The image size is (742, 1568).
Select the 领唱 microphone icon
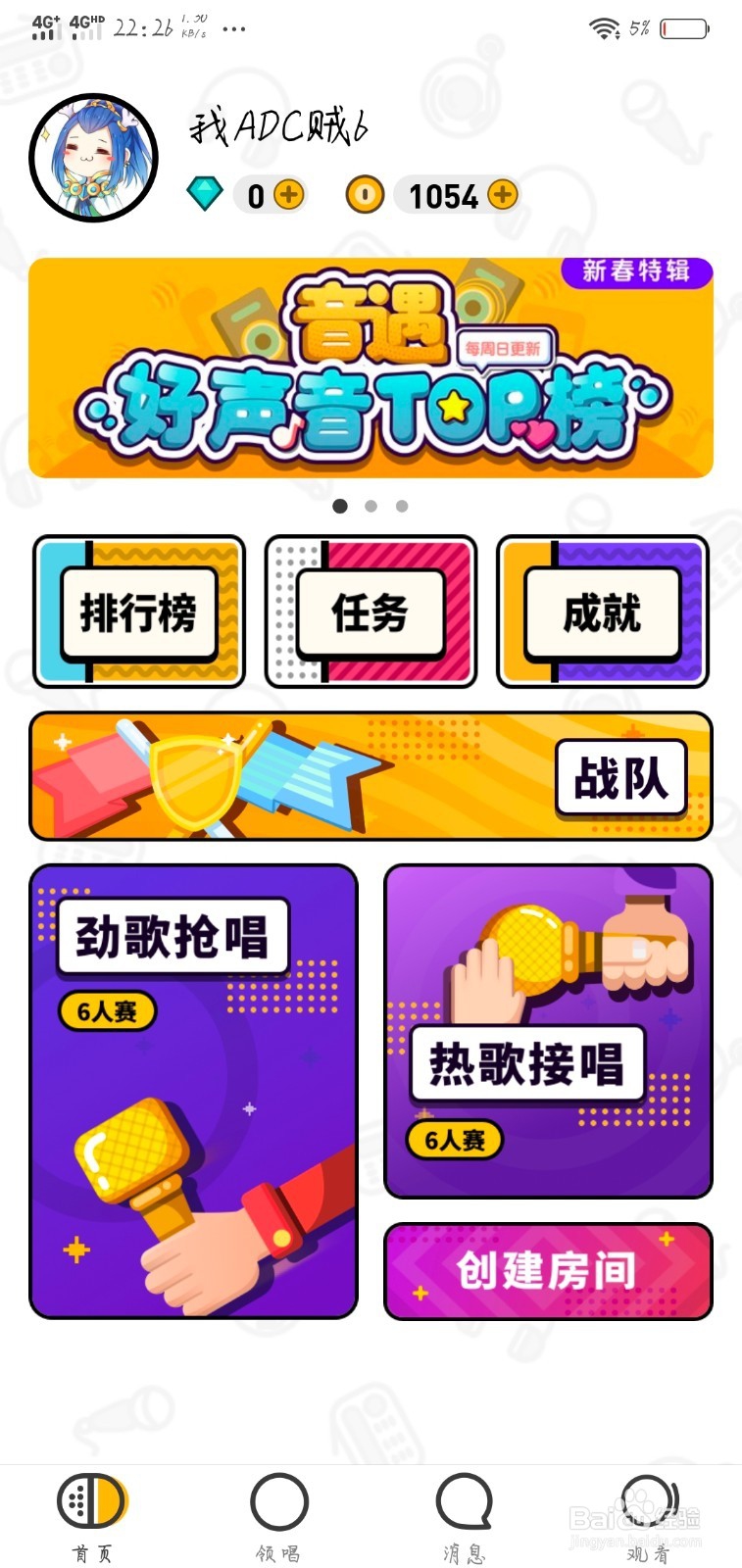[278, 1501]
